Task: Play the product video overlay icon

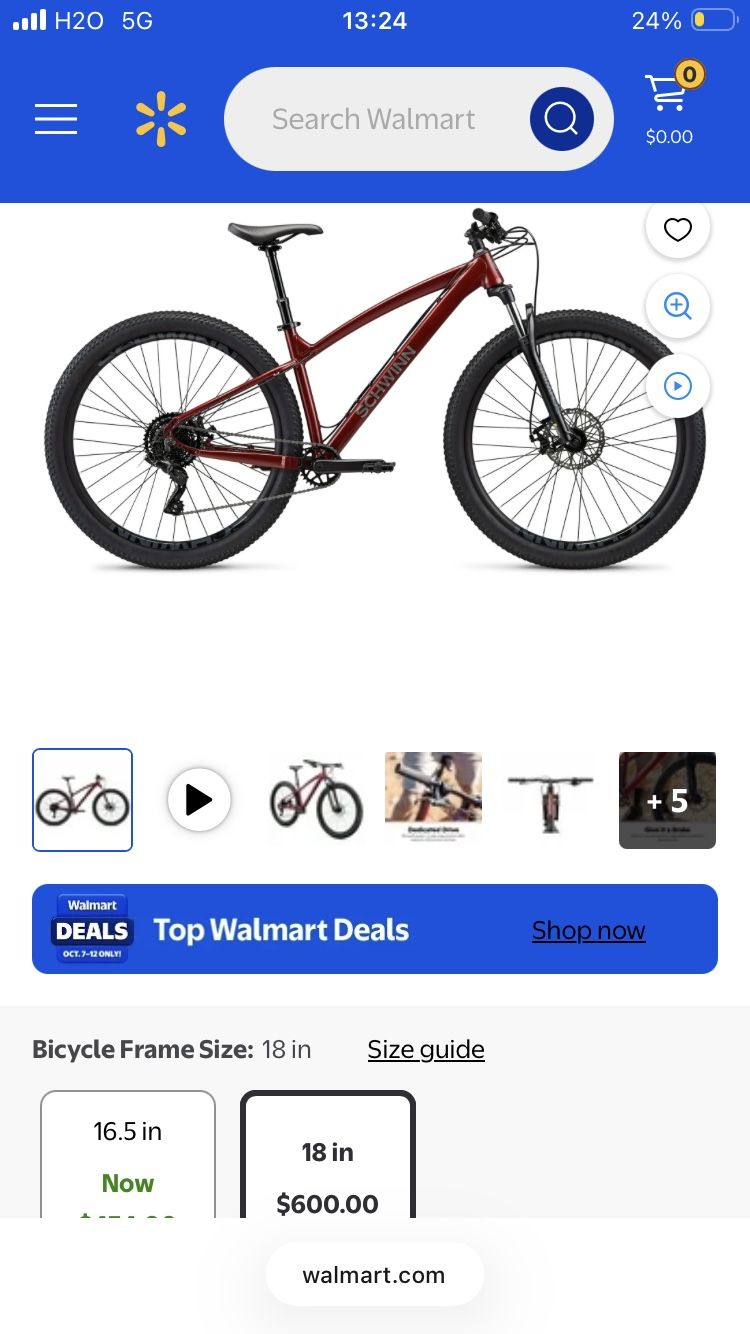Action: (678, 386)
